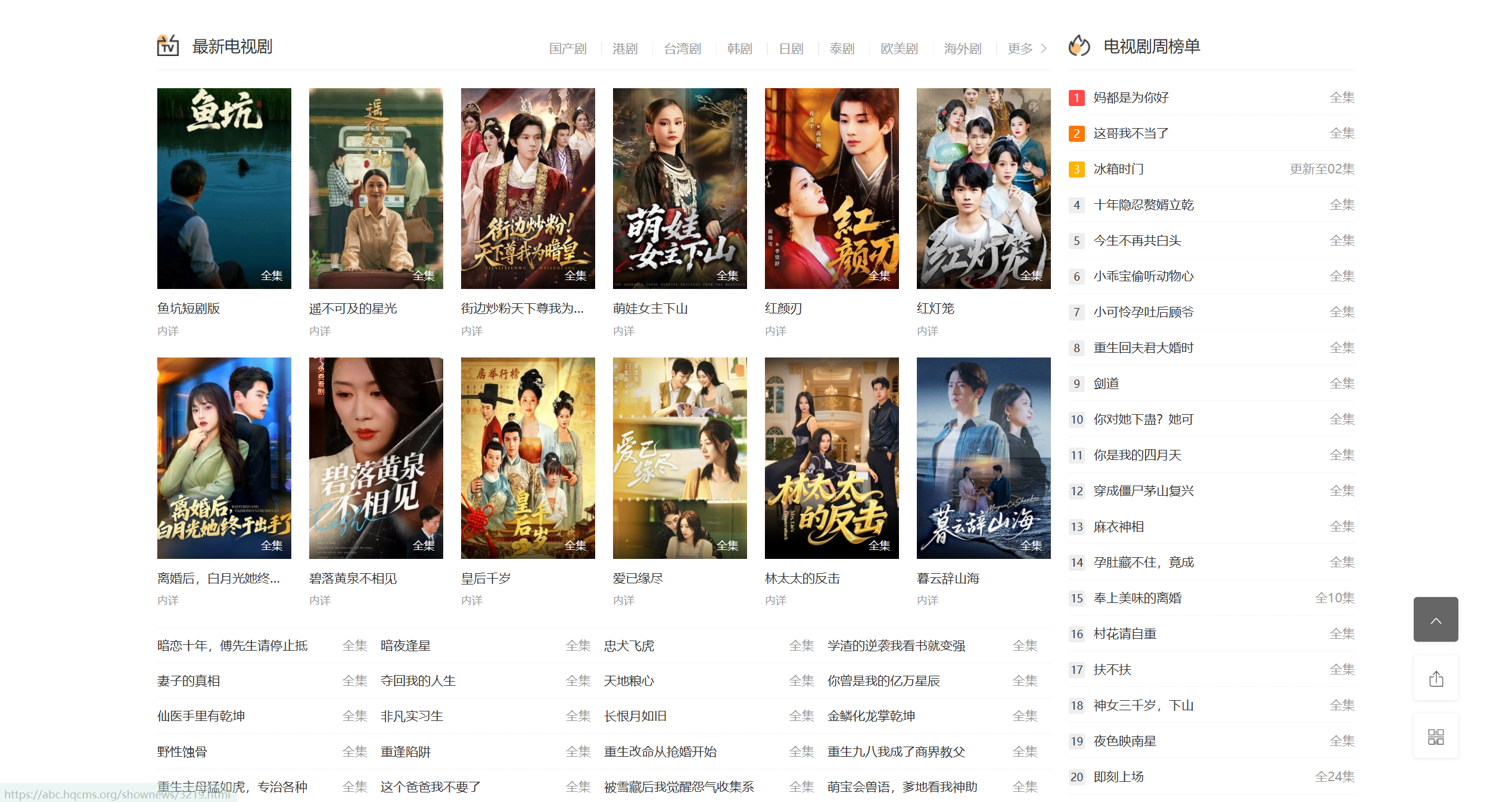
Task: Switch to the 国产剧 category
Action: pyautogui.click(x=567, y=48)
